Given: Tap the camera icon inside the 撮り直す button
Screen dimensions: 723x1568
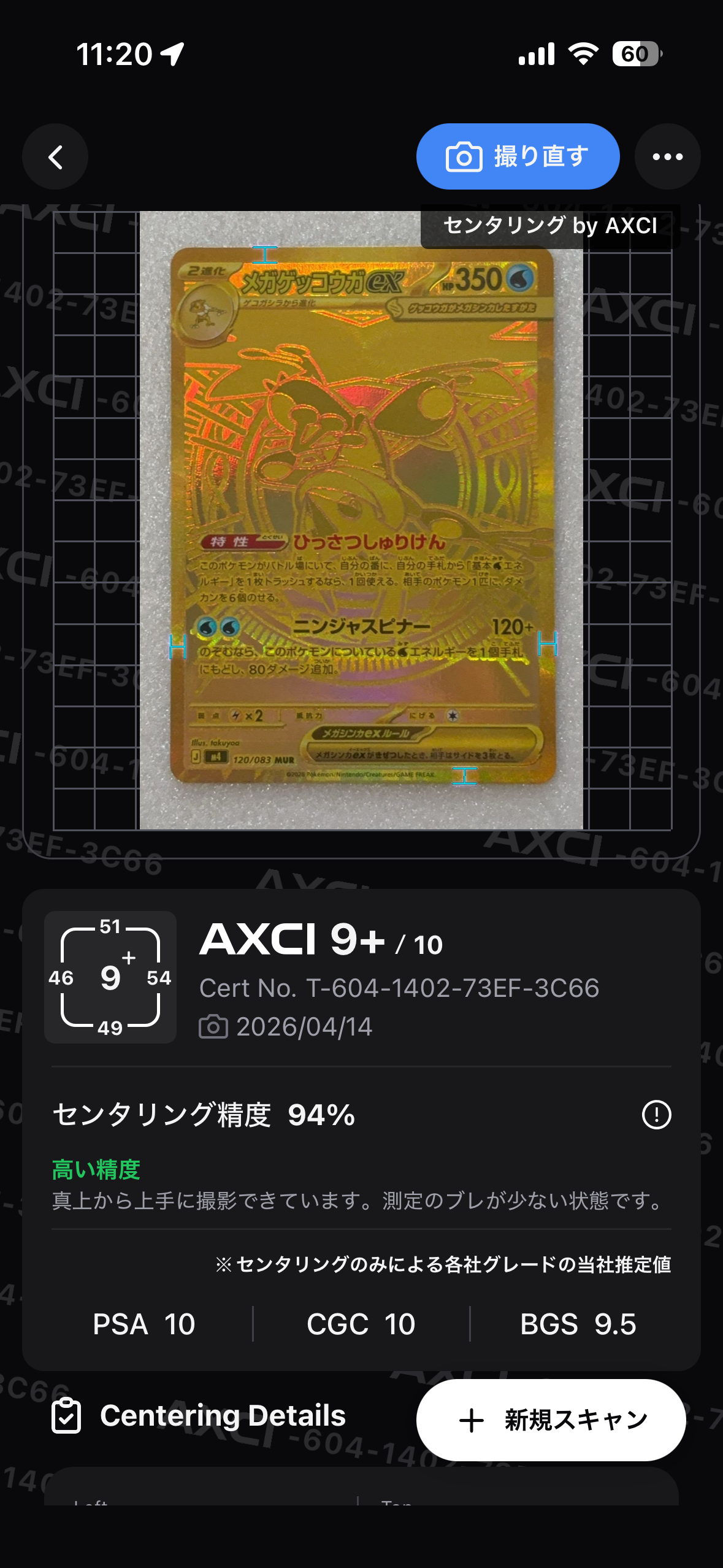Looking at the screenshot, I should [x=464, y=156].
